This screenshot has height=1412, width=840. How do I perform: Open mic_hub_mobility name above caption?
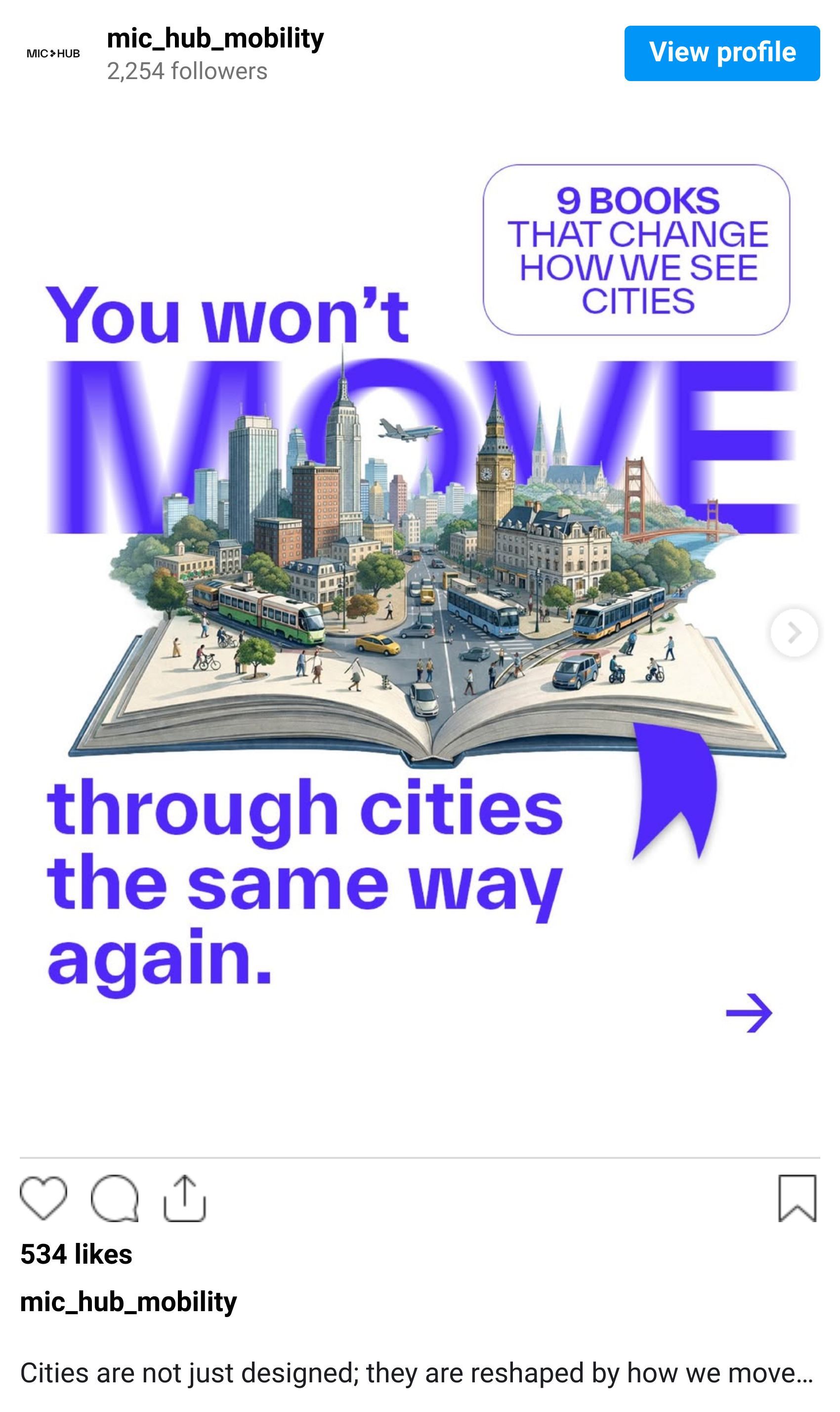pos(128,1302)
